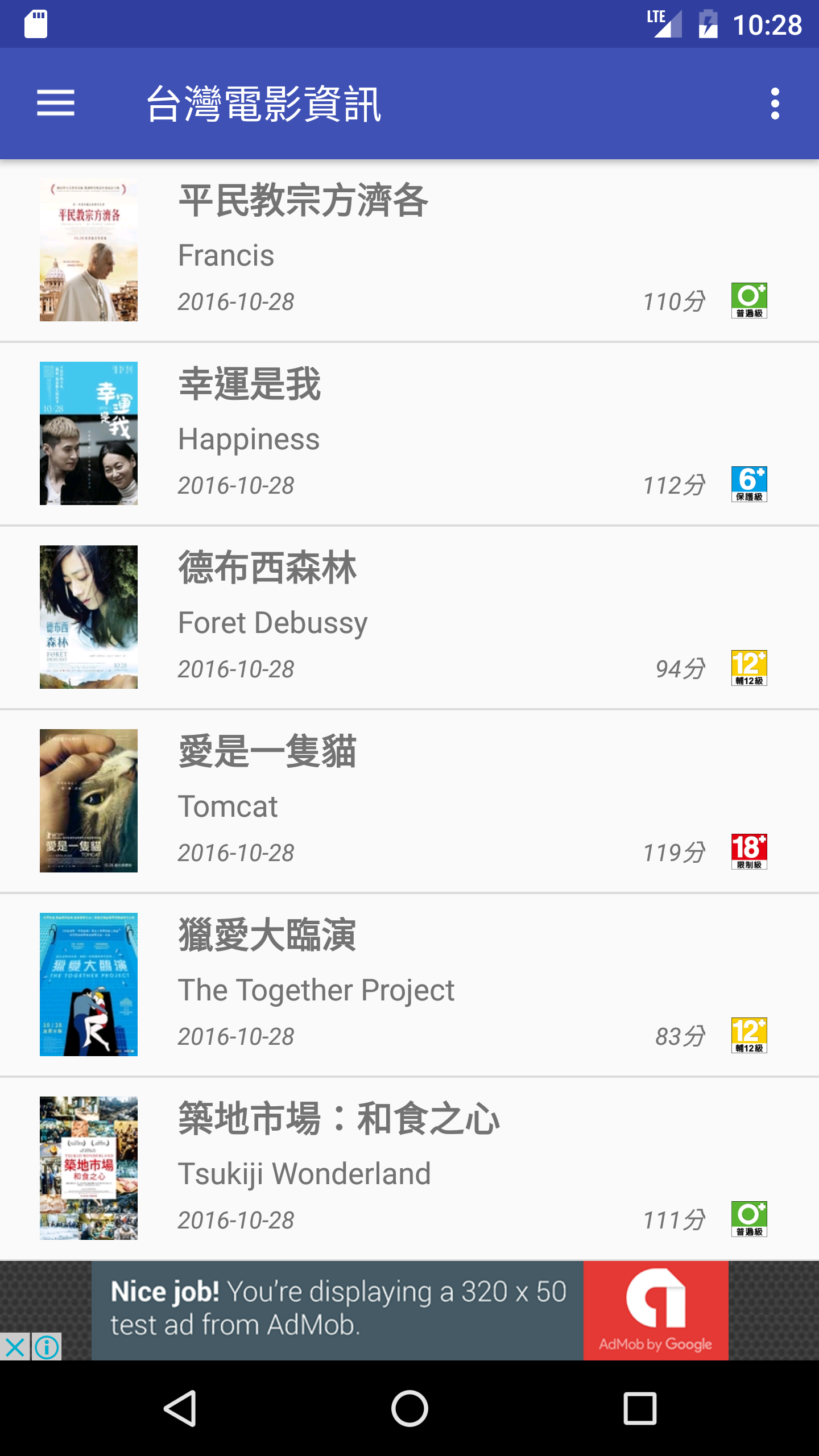Tap the ad info icon
Viewport: 819px width, 1456px height.
coord(47,1347)
